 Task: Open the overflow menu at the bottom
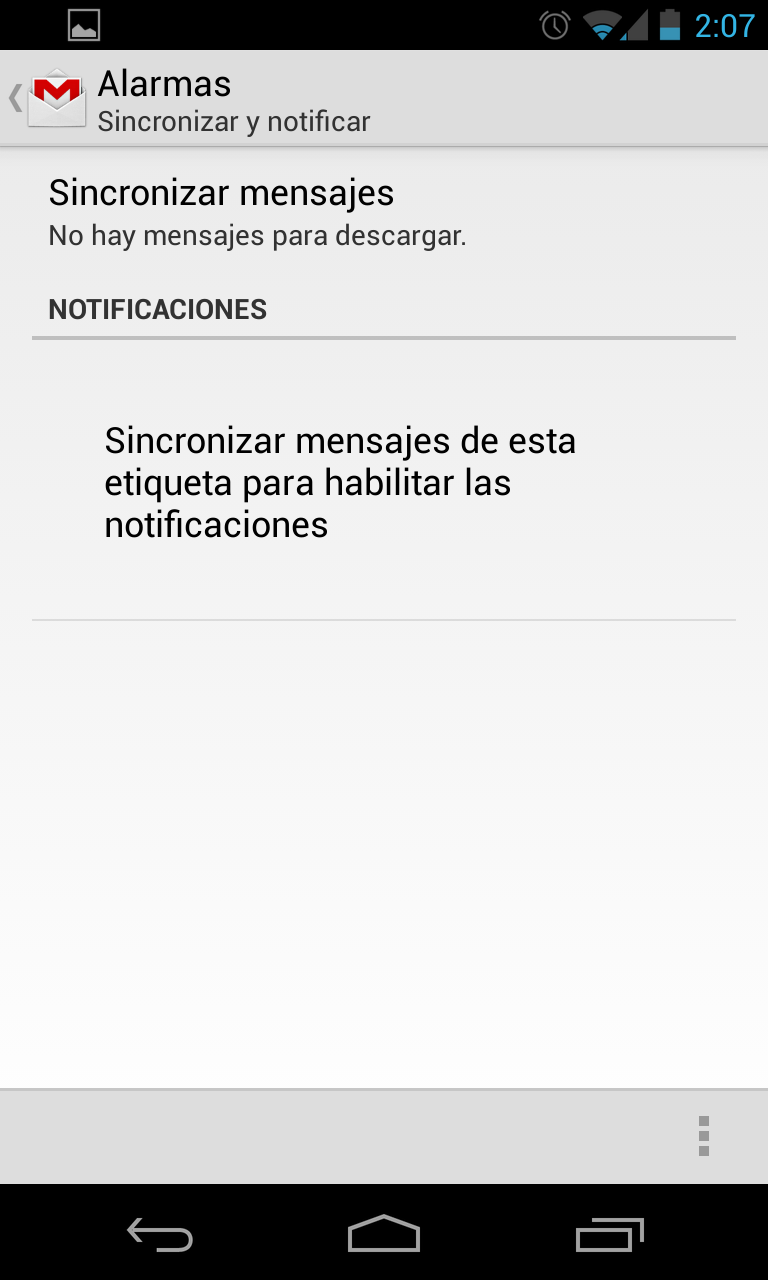tap(704, 1136)
